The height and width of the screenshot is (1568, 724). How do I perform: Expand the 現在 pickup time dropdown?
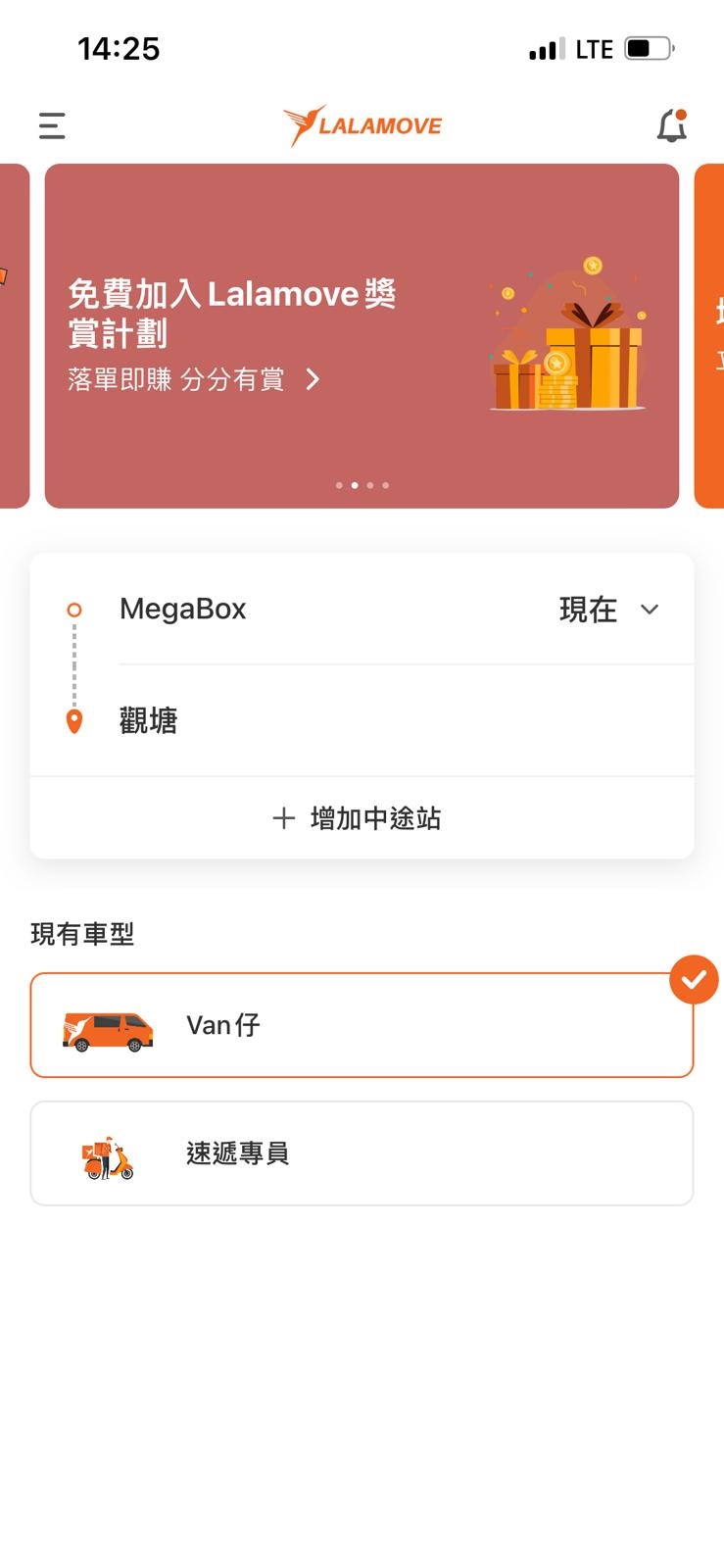pyautogui.click(x=609, y=610)
